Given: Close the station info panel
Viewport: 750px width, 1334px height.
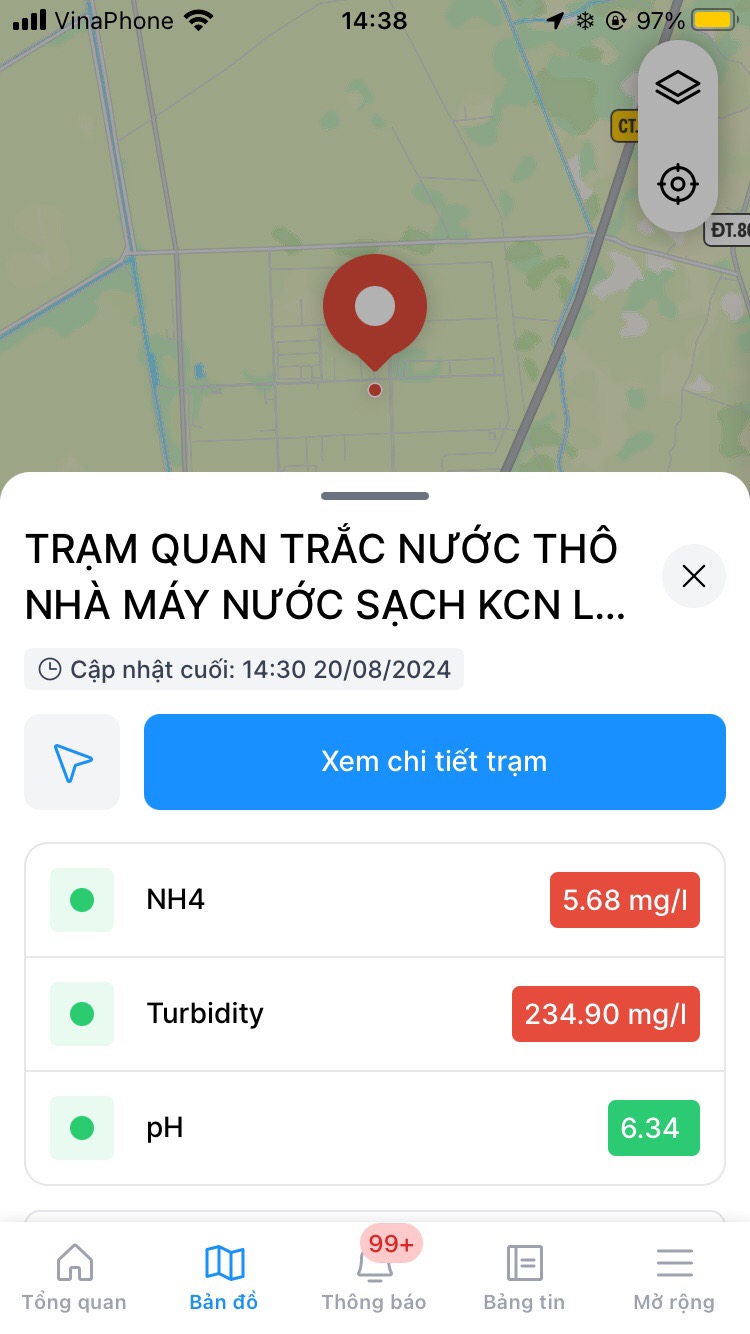Looking at the screenshot, I should pyautogui.click(x=694, y=576).
